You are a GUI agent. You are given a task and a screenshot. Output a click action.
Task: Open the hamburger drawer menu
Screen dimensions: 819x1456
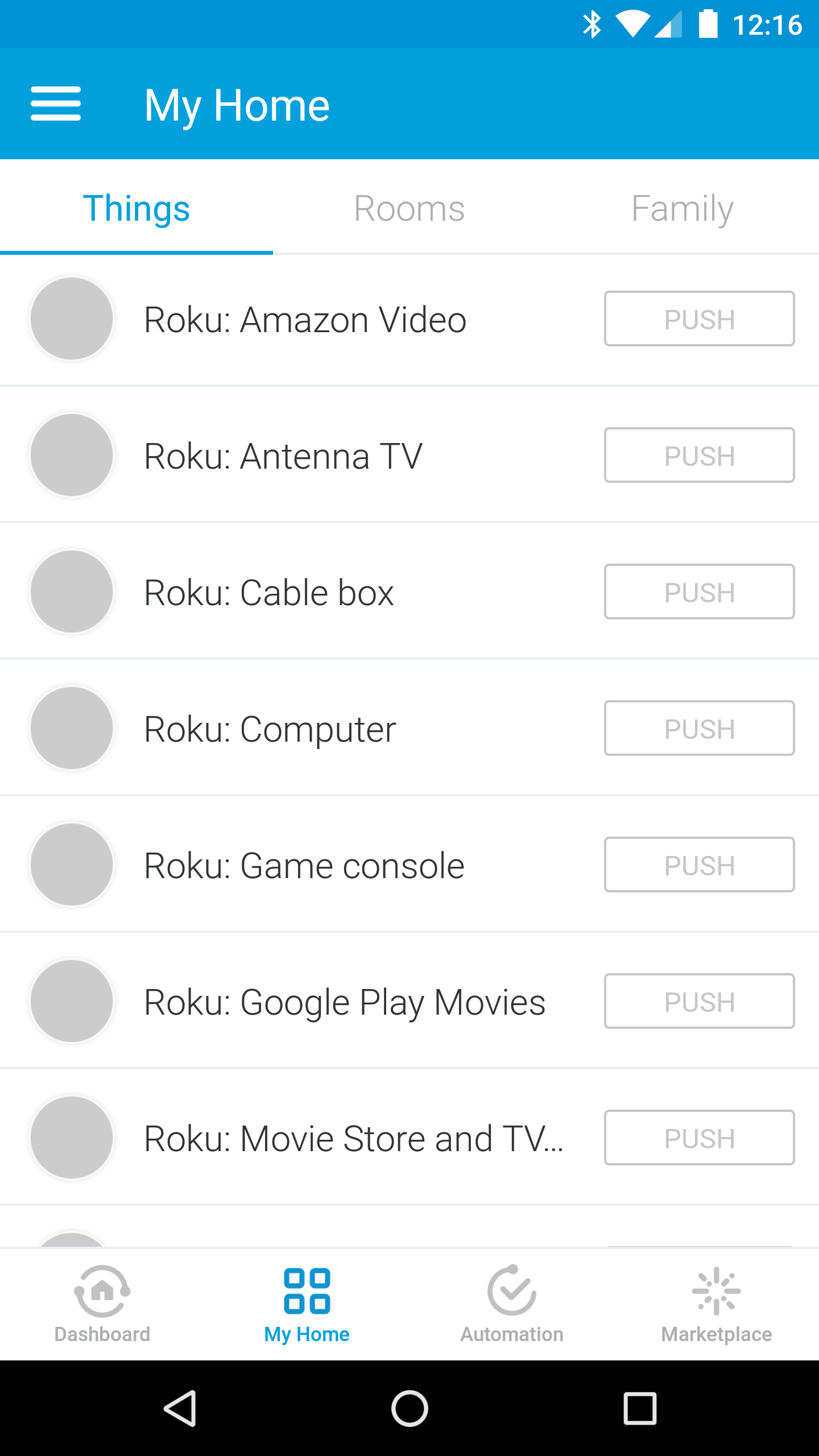point(56,104)
